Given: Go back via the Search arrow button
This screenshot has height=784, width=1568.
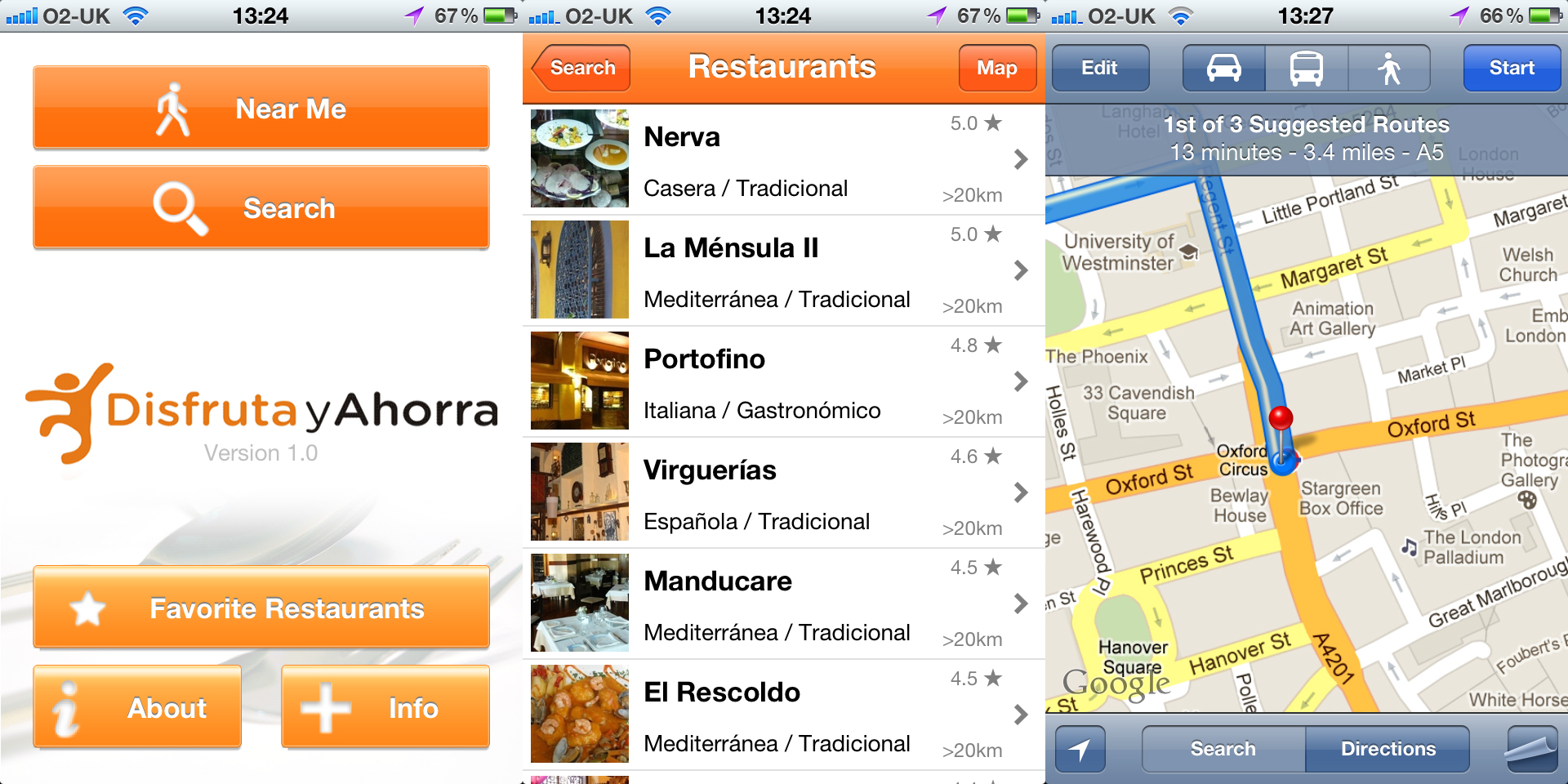Looking at the screenshot, I should pyautogui.click(x=581, y=68).
